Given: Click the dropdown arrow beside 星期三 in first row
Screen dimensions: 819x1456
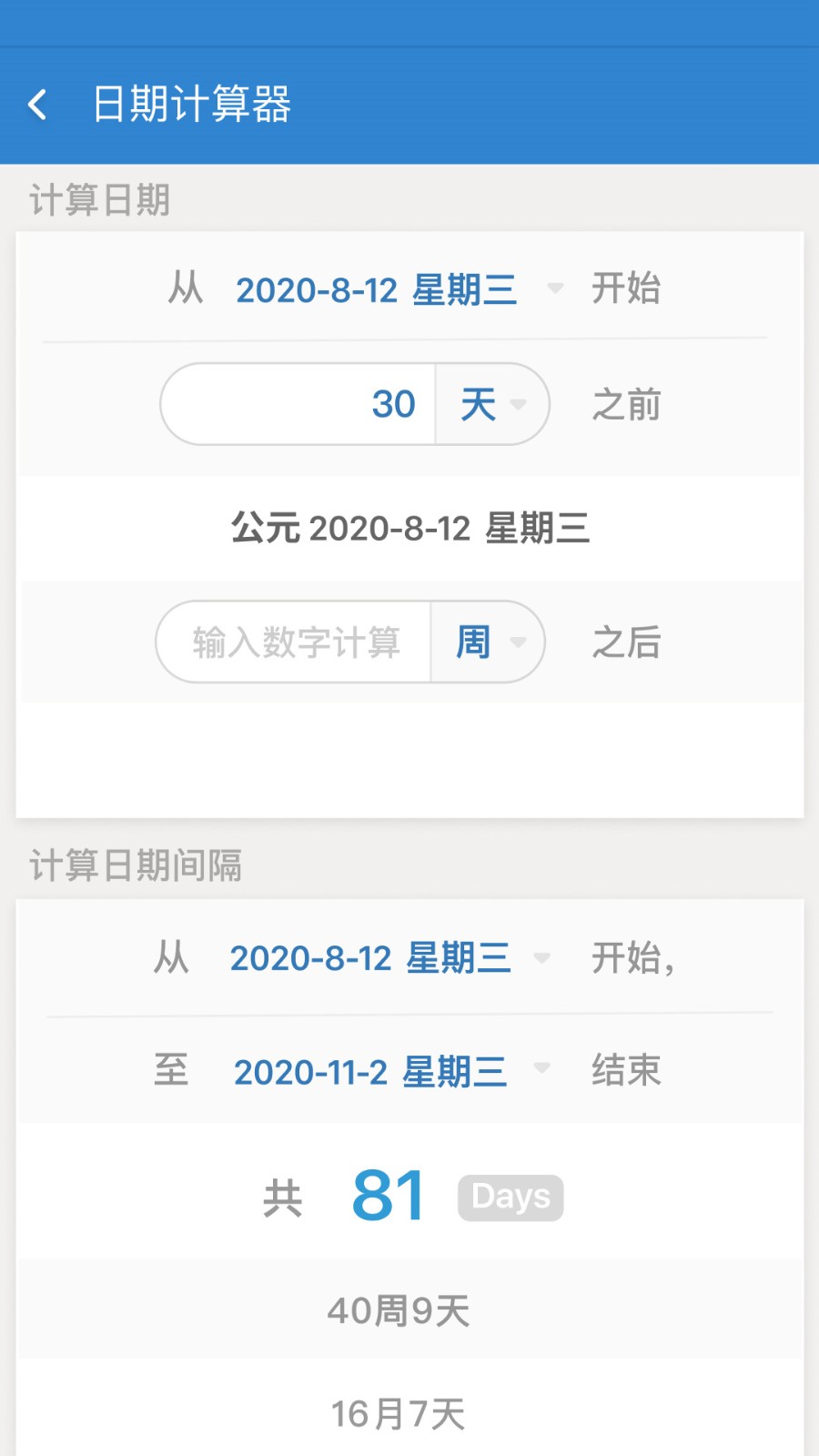Looking at the screenshot, I should point(557,289).
